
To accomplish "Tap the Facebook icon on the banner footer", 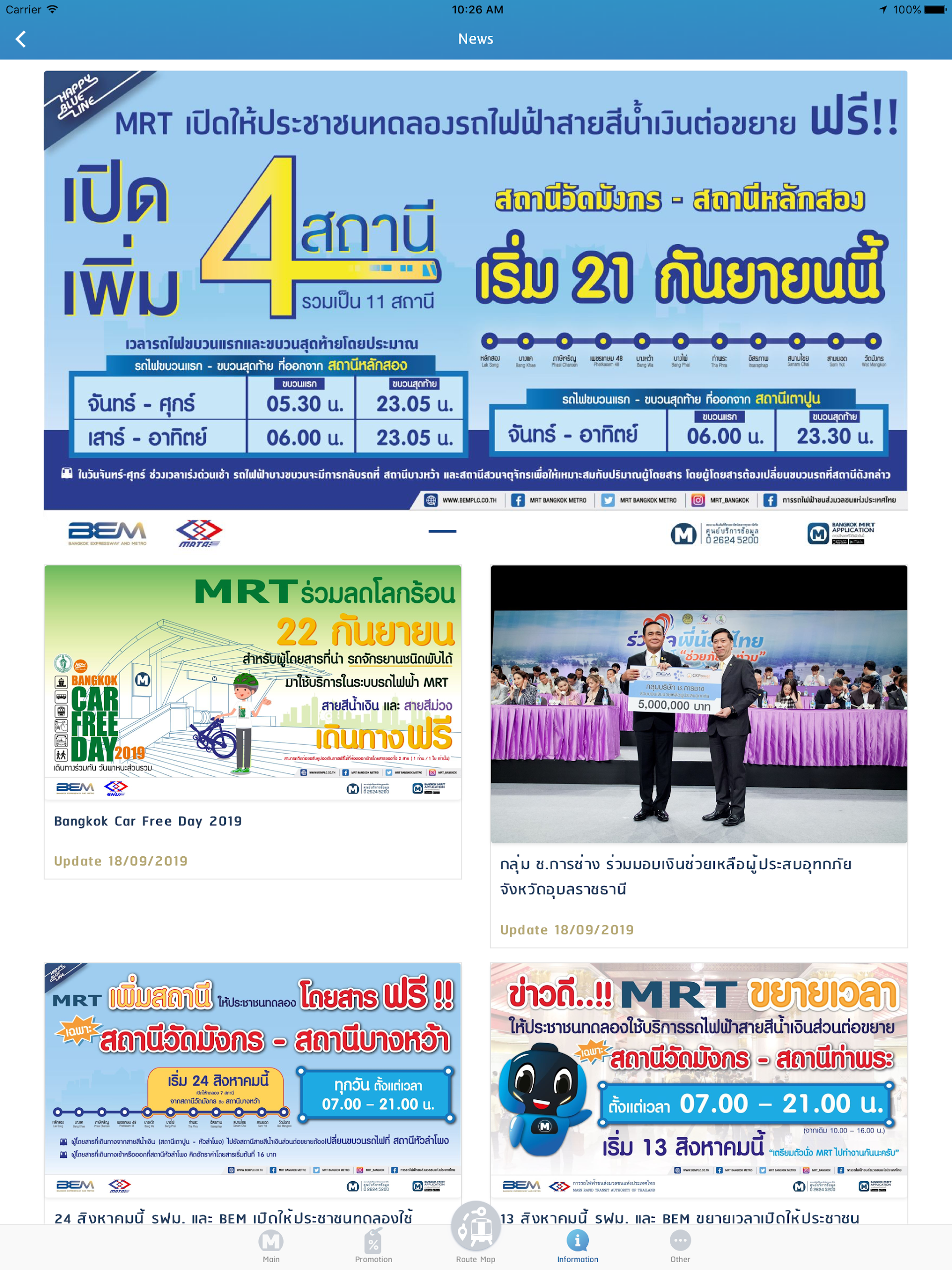I will [518, 500].
